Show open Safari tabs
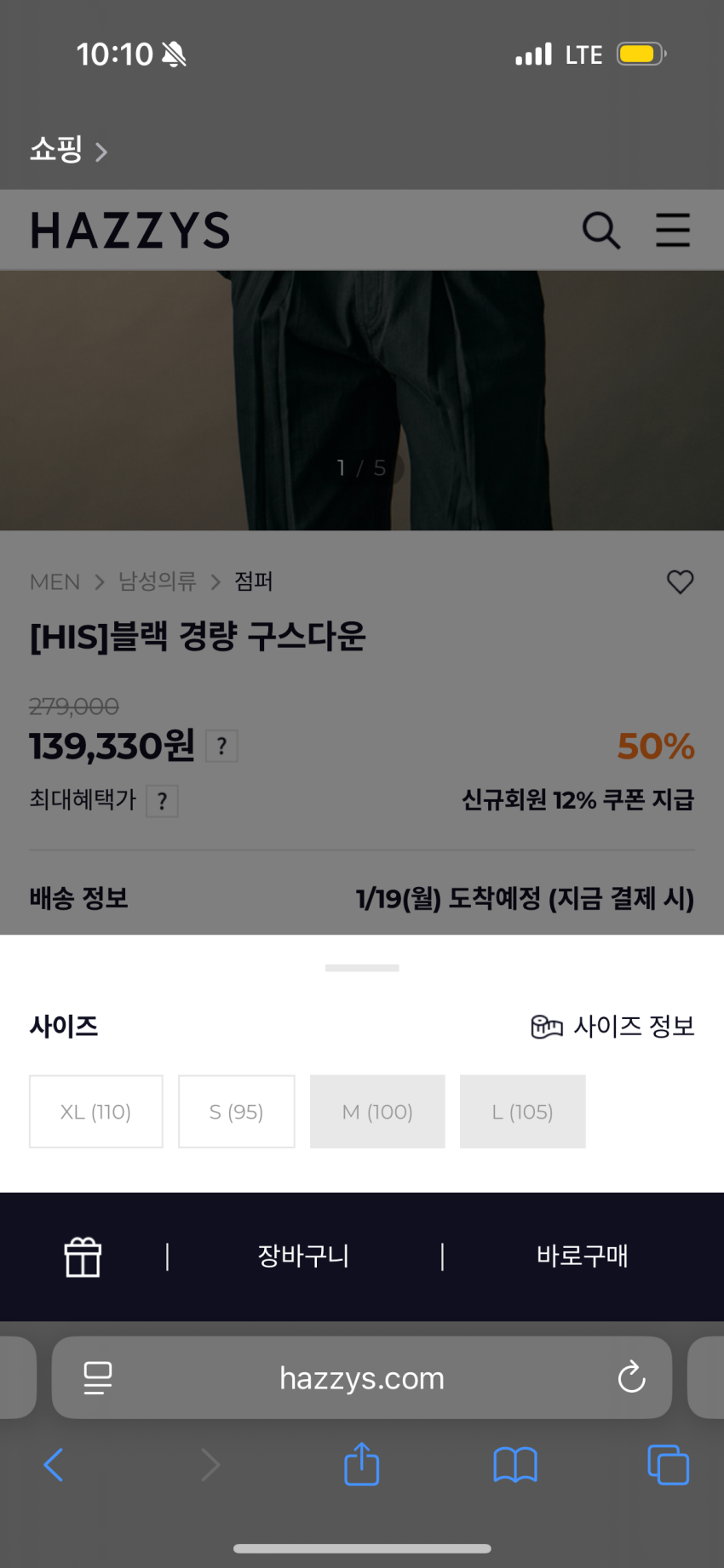This screenshot has width=724, height=1568. (668, 1465)
